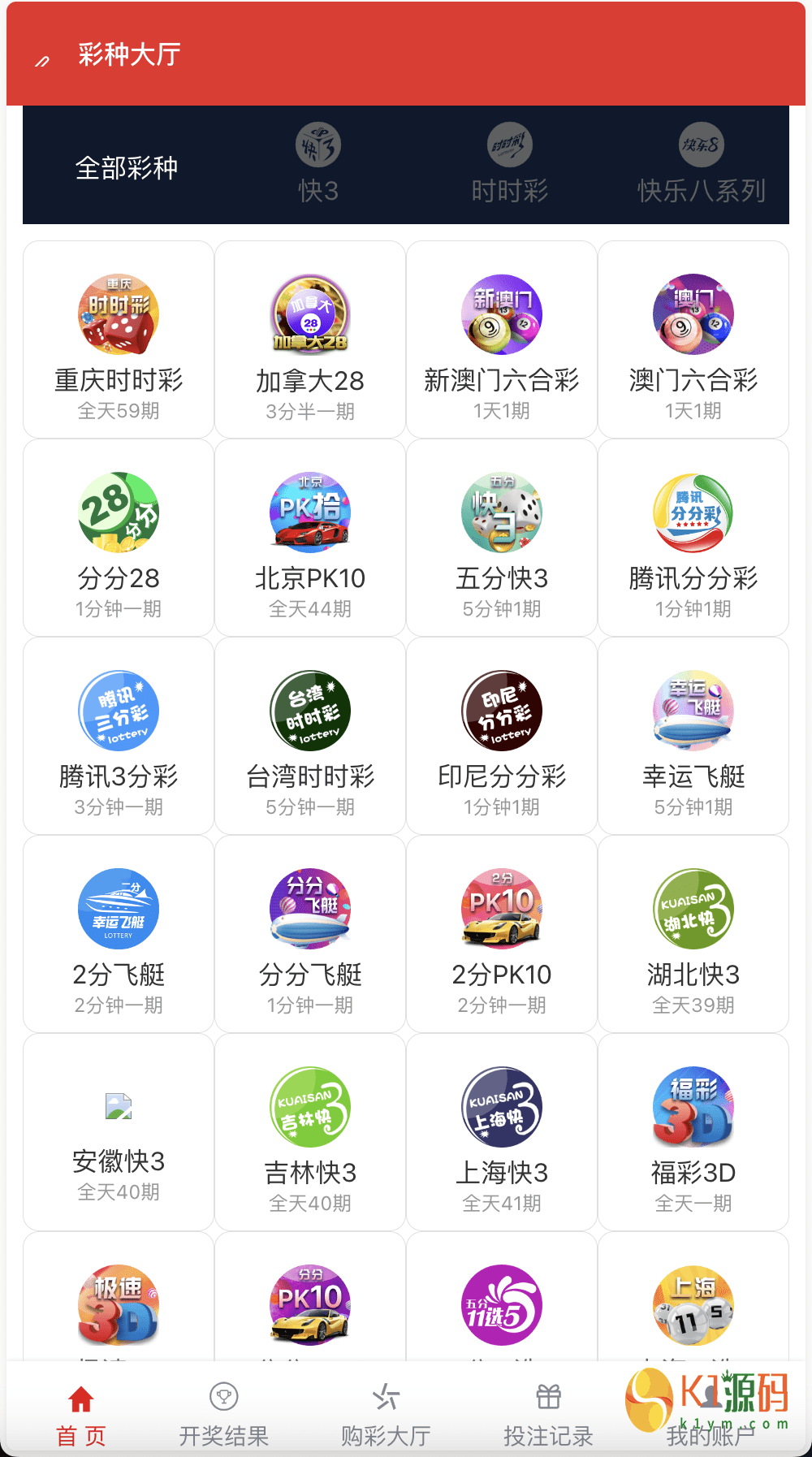
Task: View the 投注记录 tab
Action: (548, 1415)
